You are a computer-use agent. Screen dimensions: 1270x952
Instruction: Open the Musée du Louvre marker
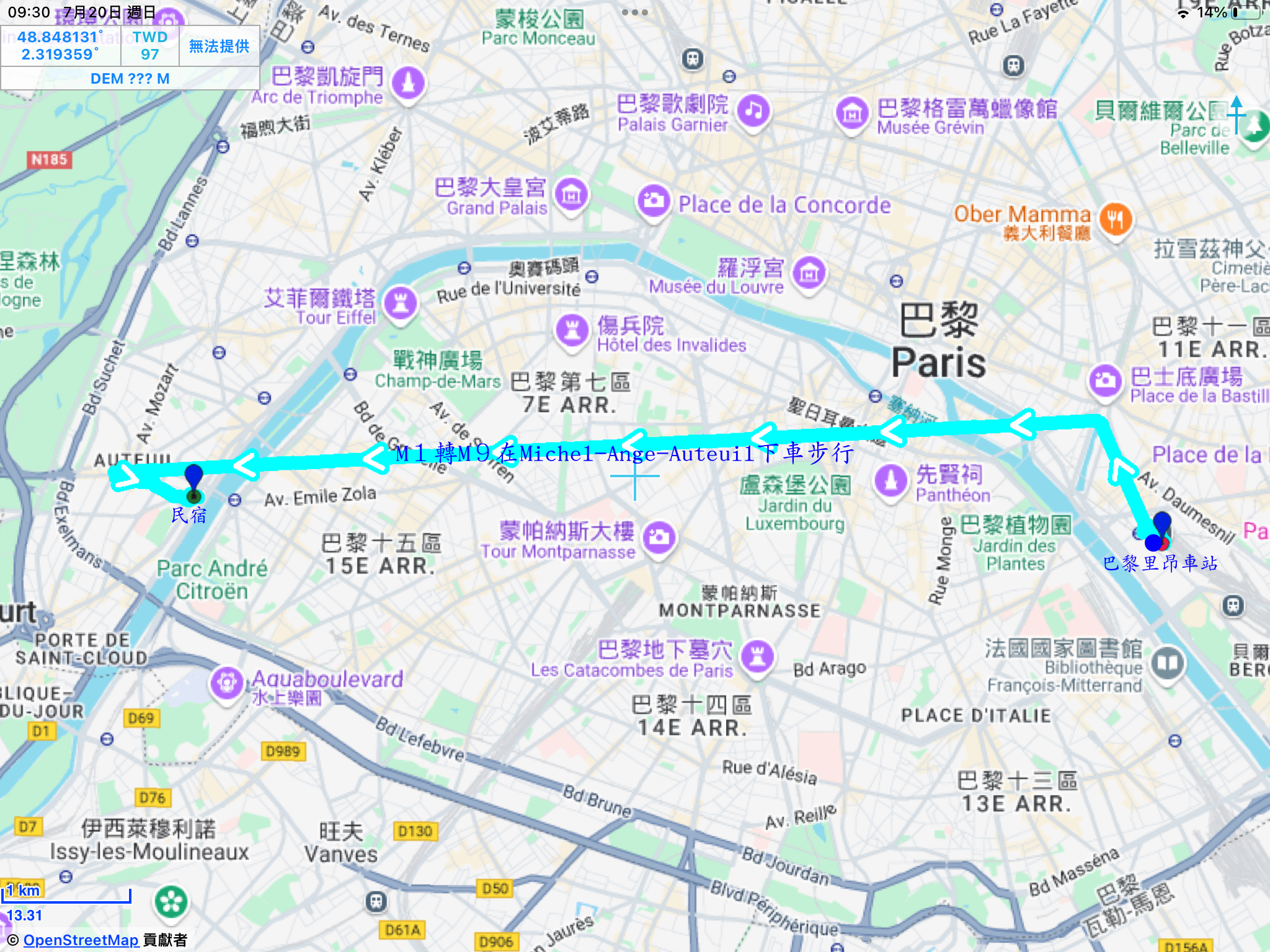tap(809, 272)
